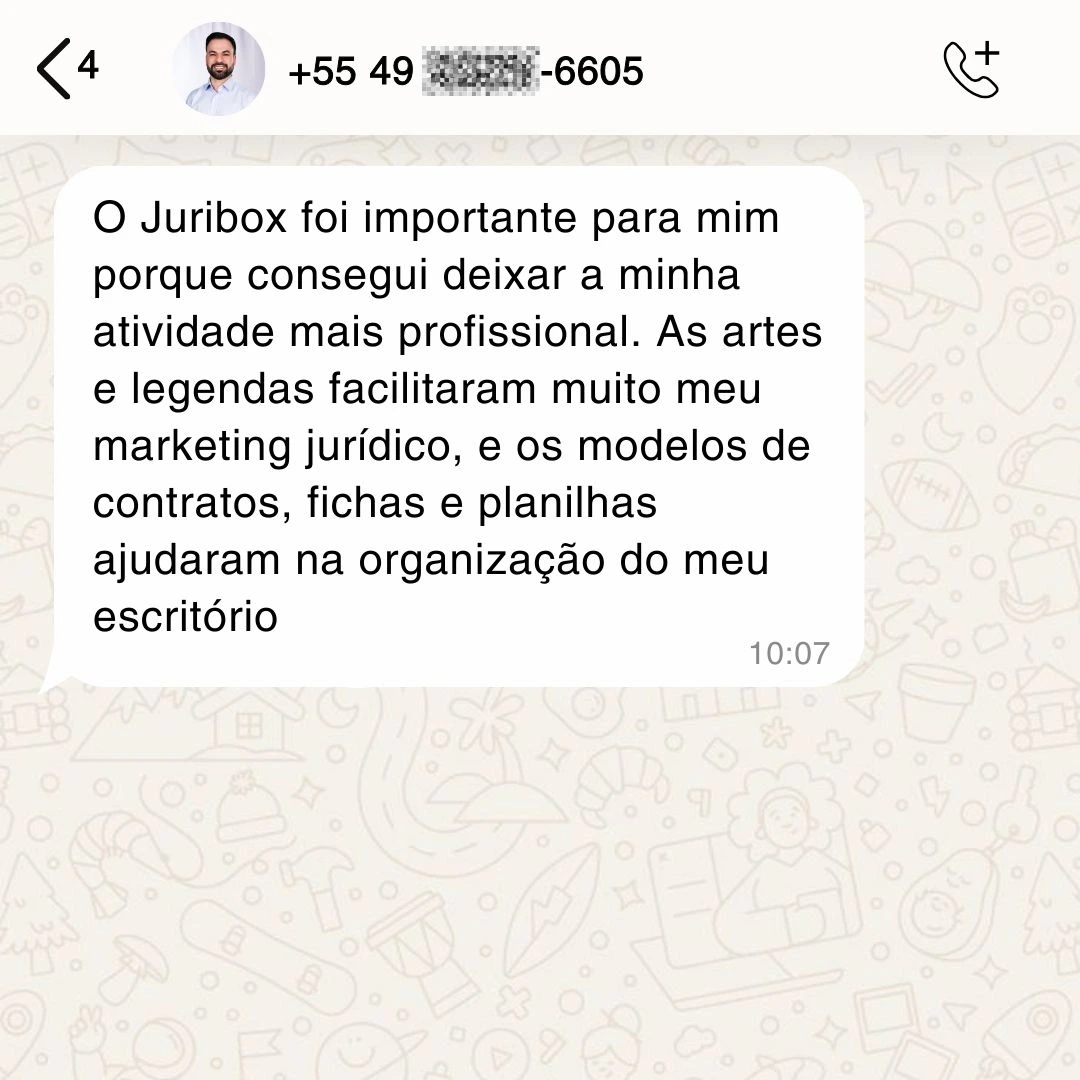This screenshot has width=1080, height=1080.
Task: Go back to the chat list
Action: coord(55,69)
